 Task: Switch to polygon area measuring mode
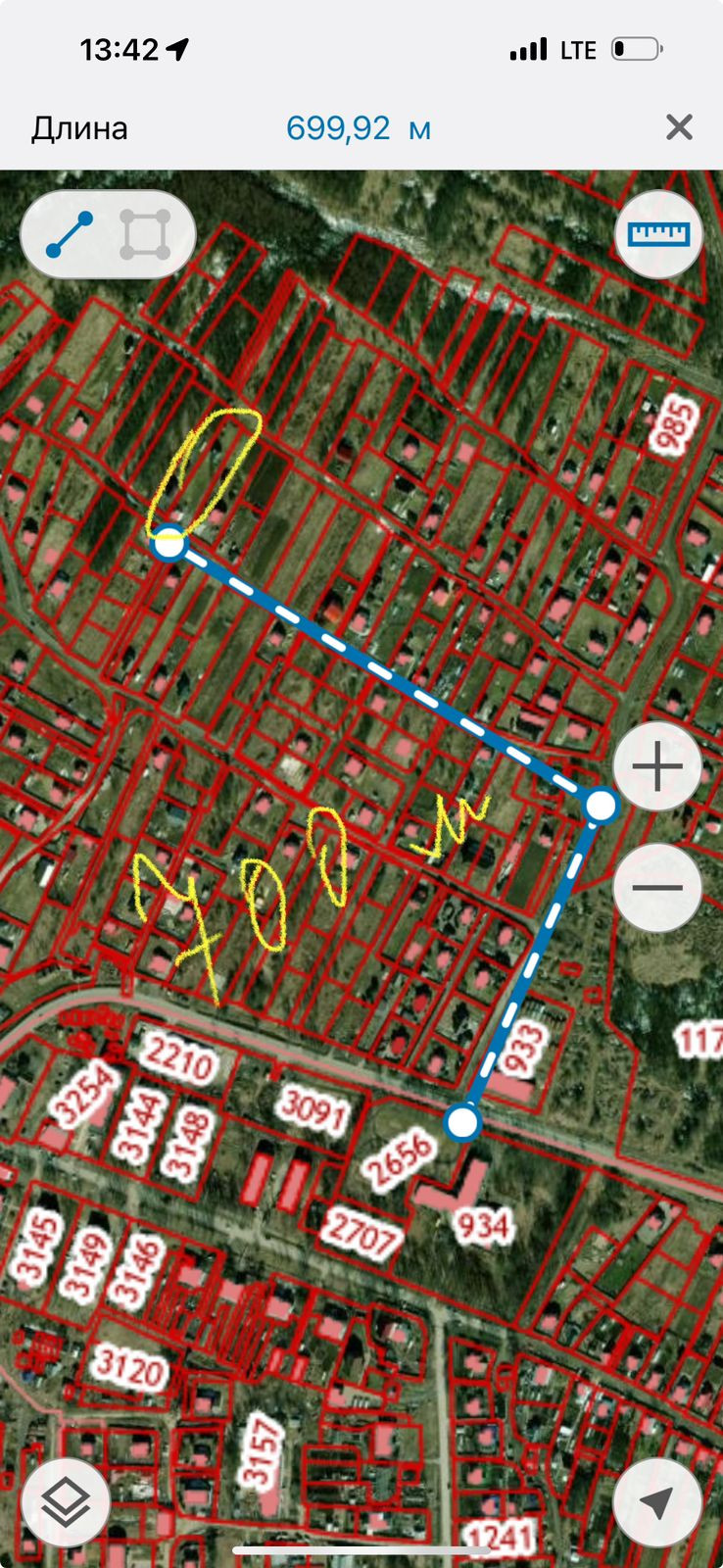[x=145, y=235]
